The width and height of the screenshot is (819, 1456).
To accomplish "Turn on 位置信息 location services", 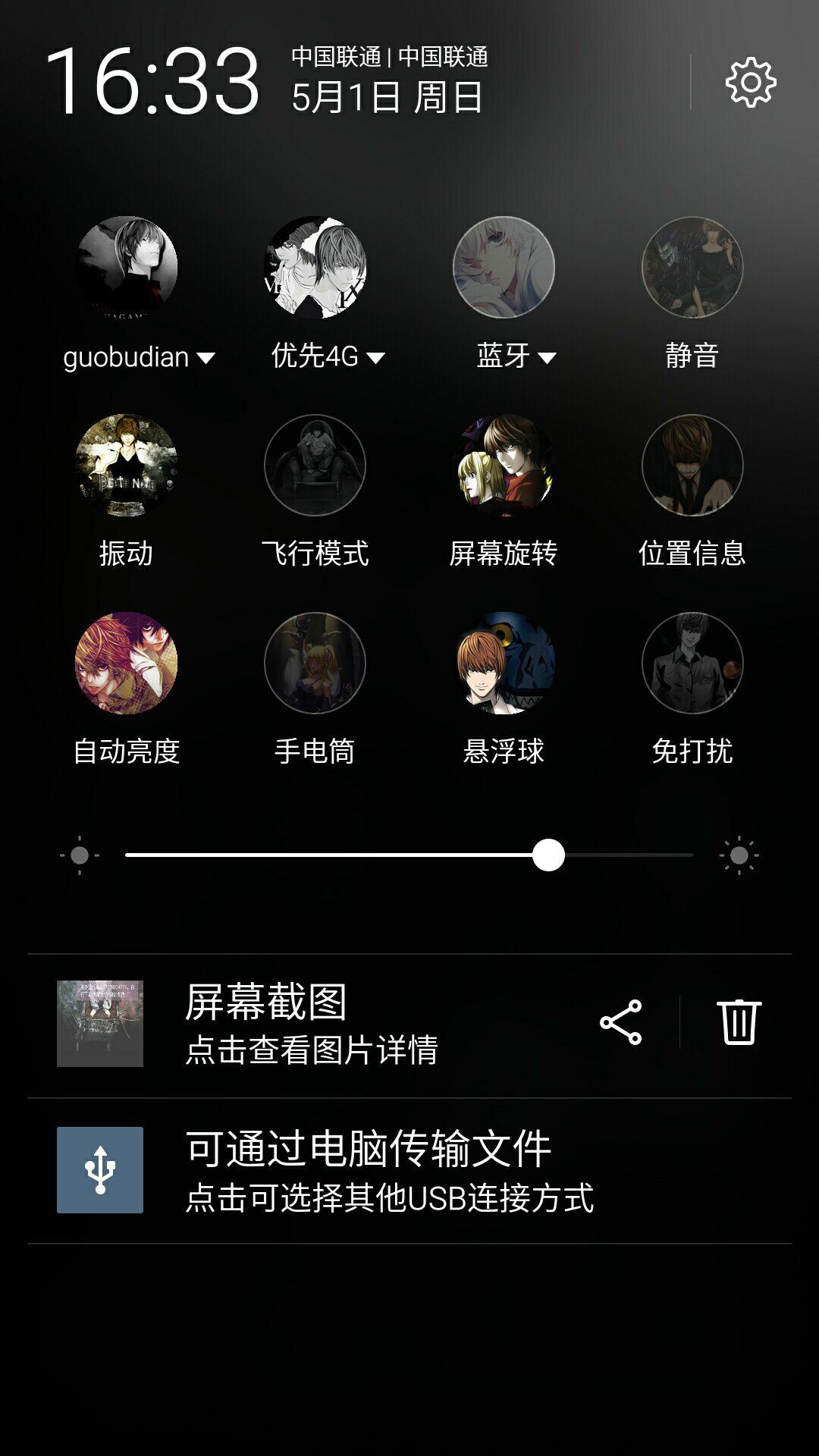I will coord(692,465).
